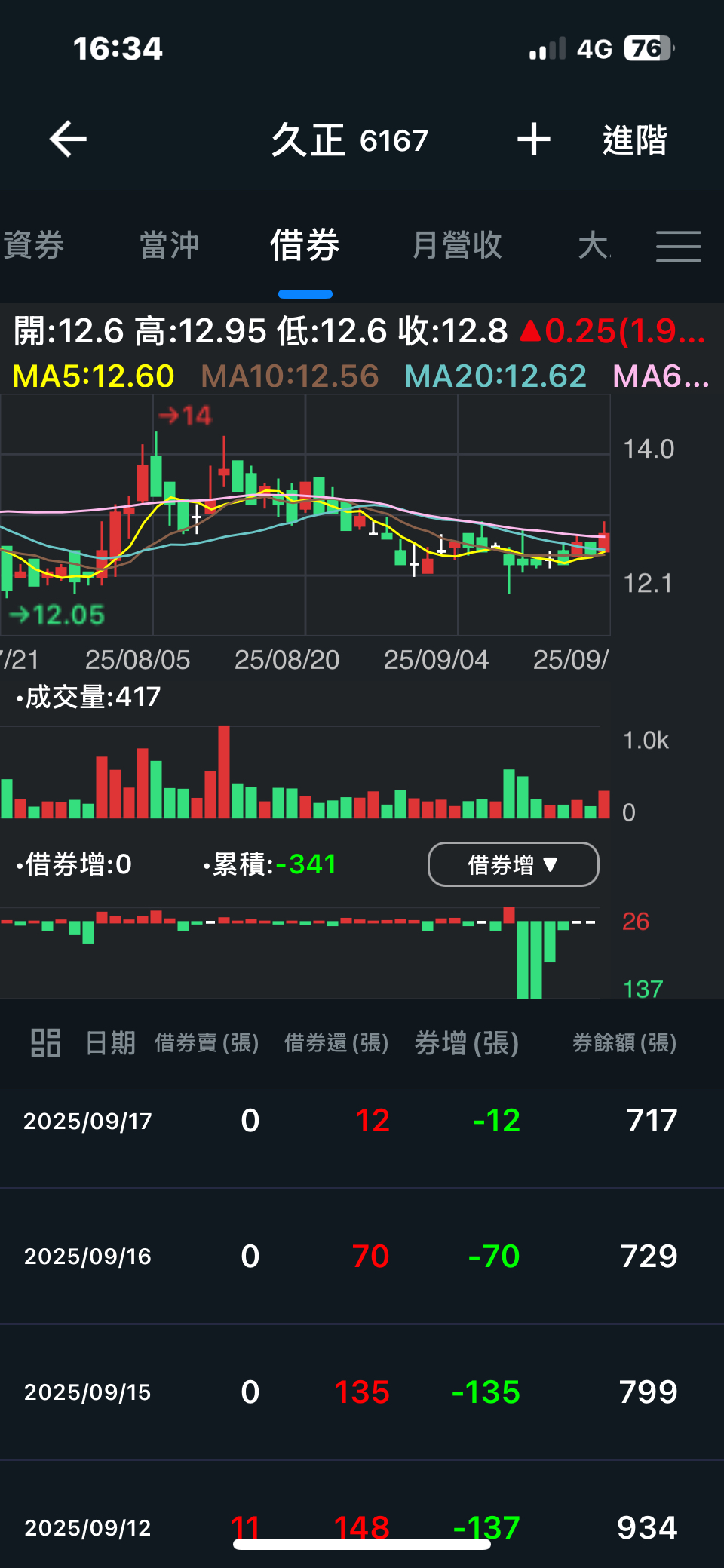Switch to the 當沖 tab
Image resolution: width=724 pixels, height=1568 pixels.
[x=169, y=246]
